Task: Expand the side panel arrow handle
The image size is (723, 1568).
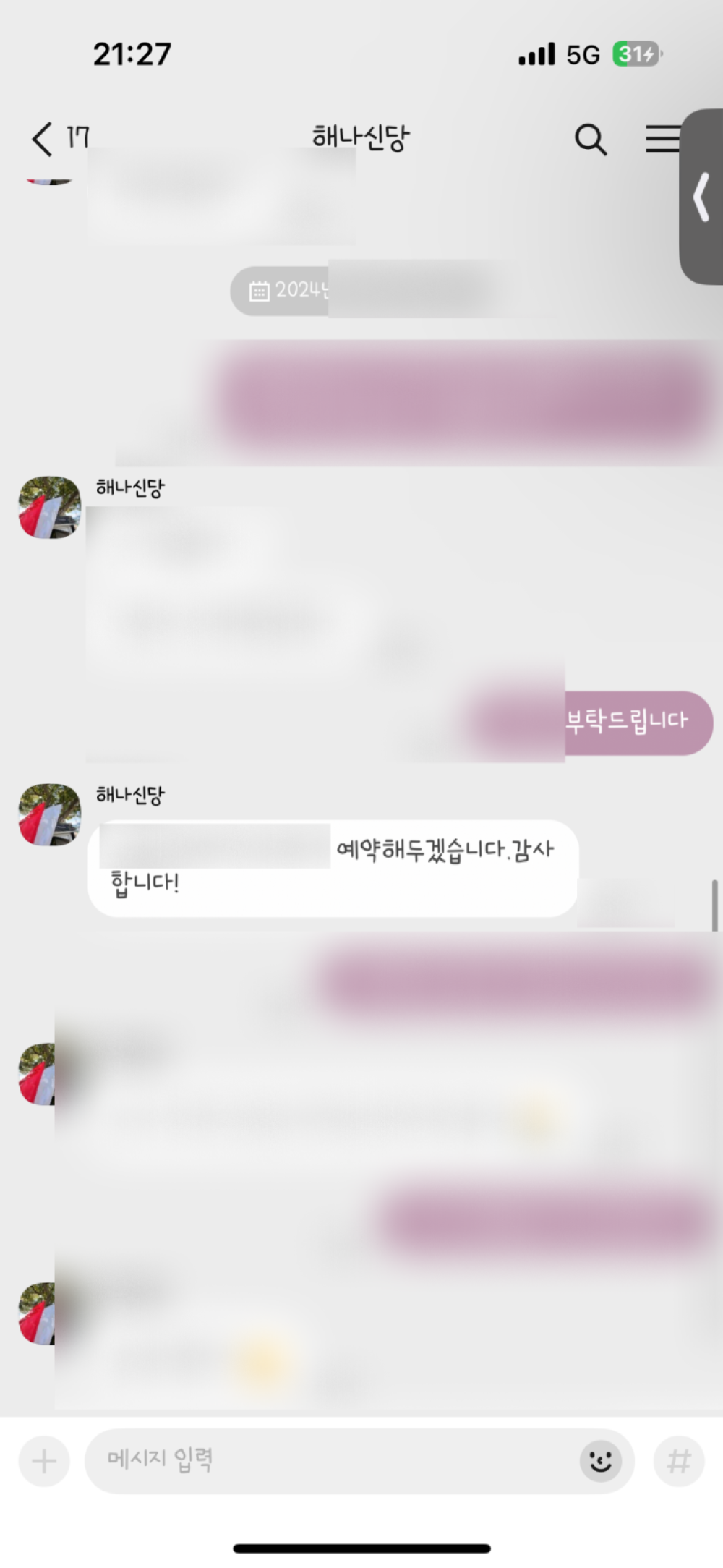Action: [x=701, y=197]
